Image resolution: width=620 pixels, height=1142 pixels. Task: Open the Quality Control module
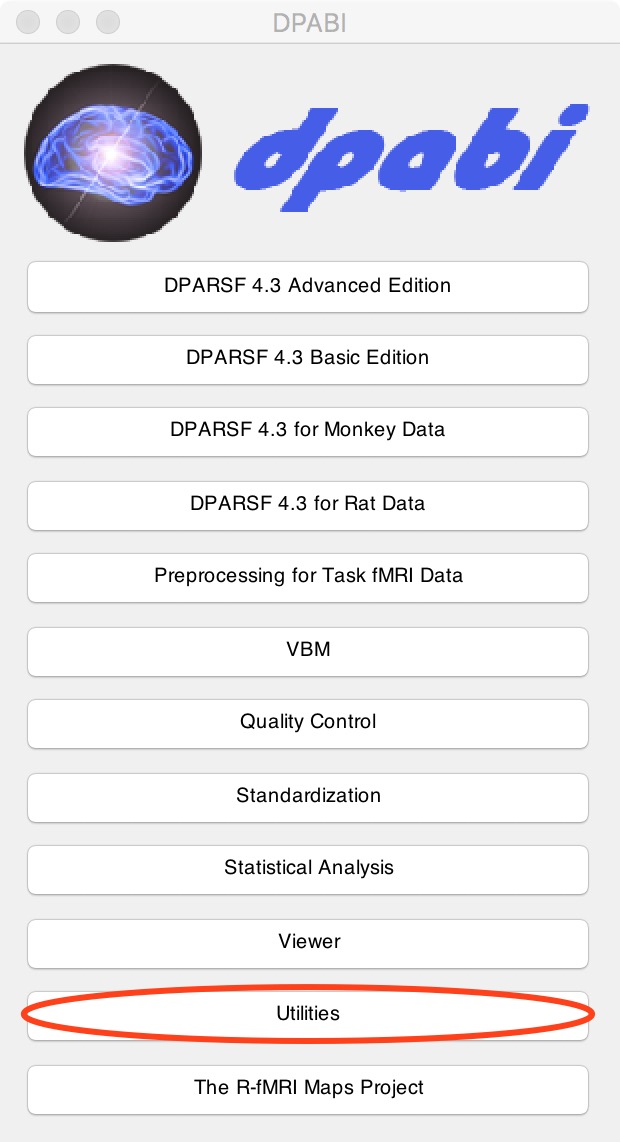(307, 723)
